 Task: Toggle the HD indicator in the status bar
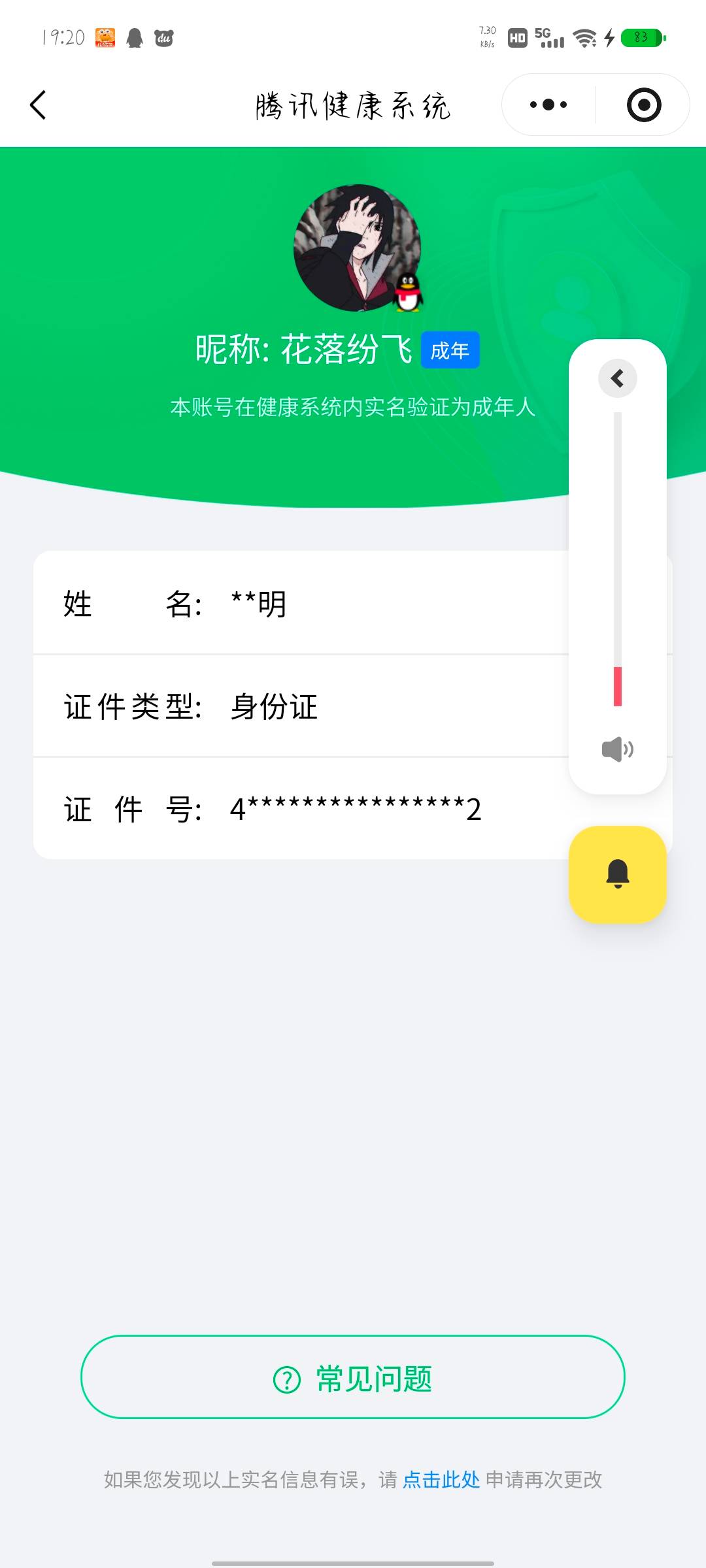[517, 38]
